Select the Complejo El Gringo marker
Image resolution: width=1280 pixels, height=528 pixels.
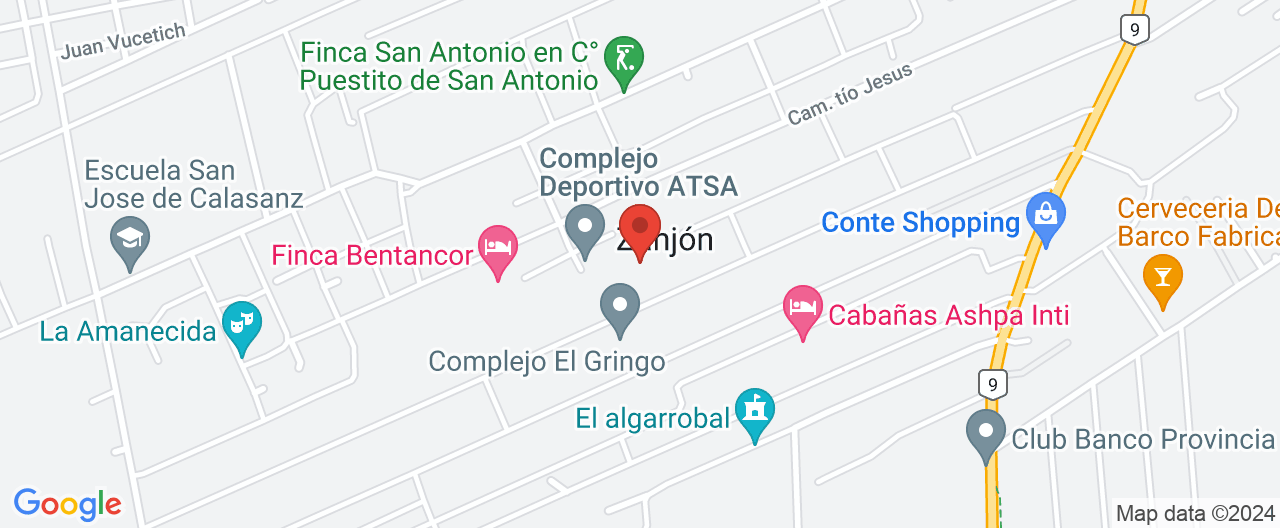coord(619,307)
